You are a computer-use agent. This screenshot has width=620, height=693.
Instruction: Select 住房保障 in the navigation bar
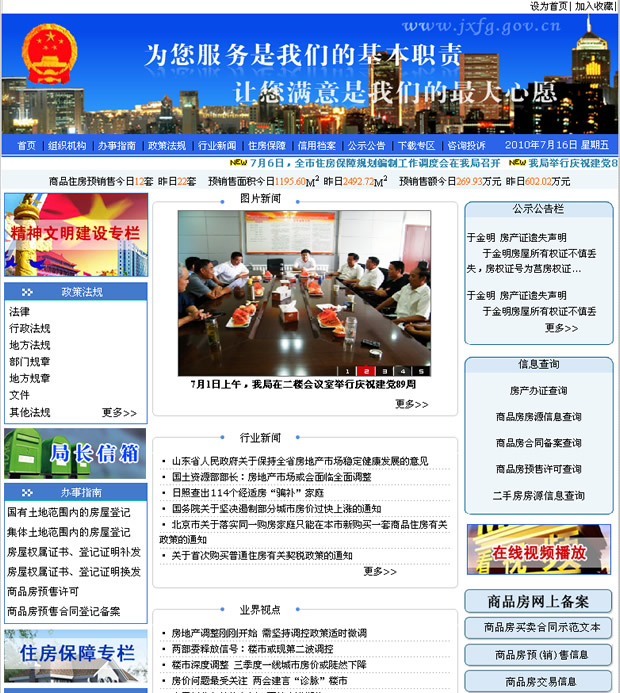click(x=267, y=146)
